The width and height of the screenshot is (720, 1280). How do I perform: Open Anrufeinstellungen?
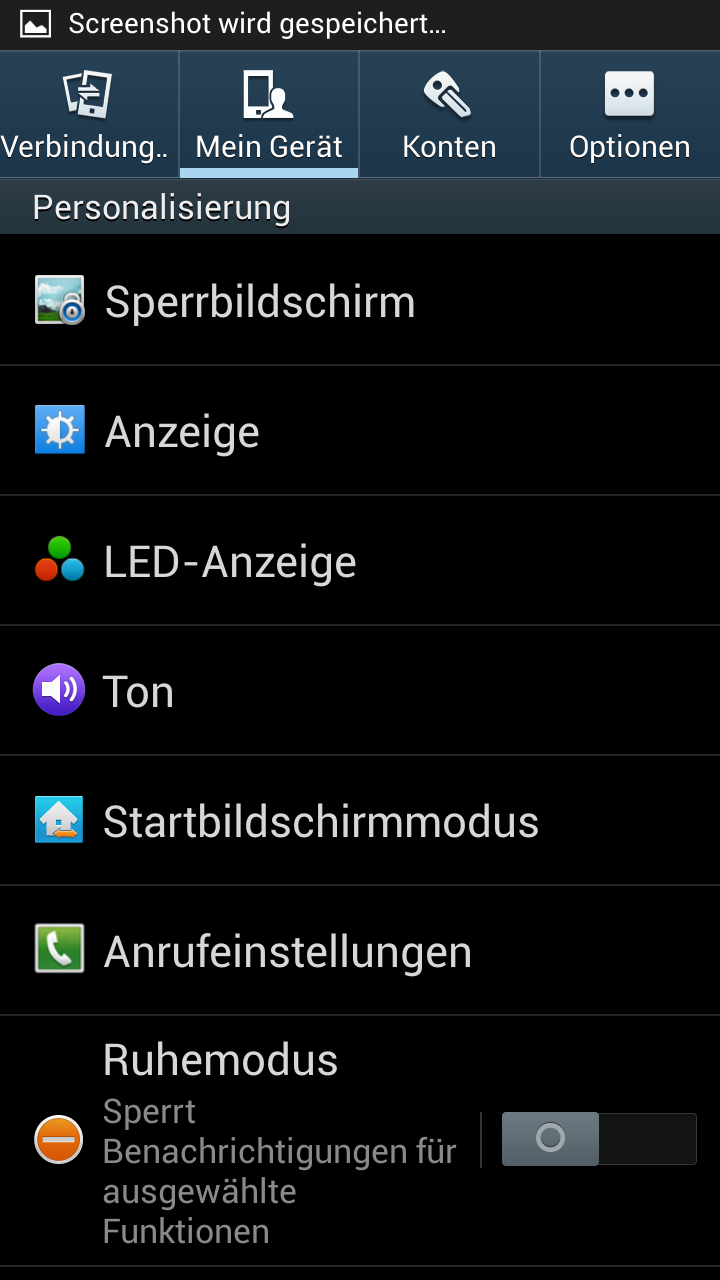pos(360,951)
